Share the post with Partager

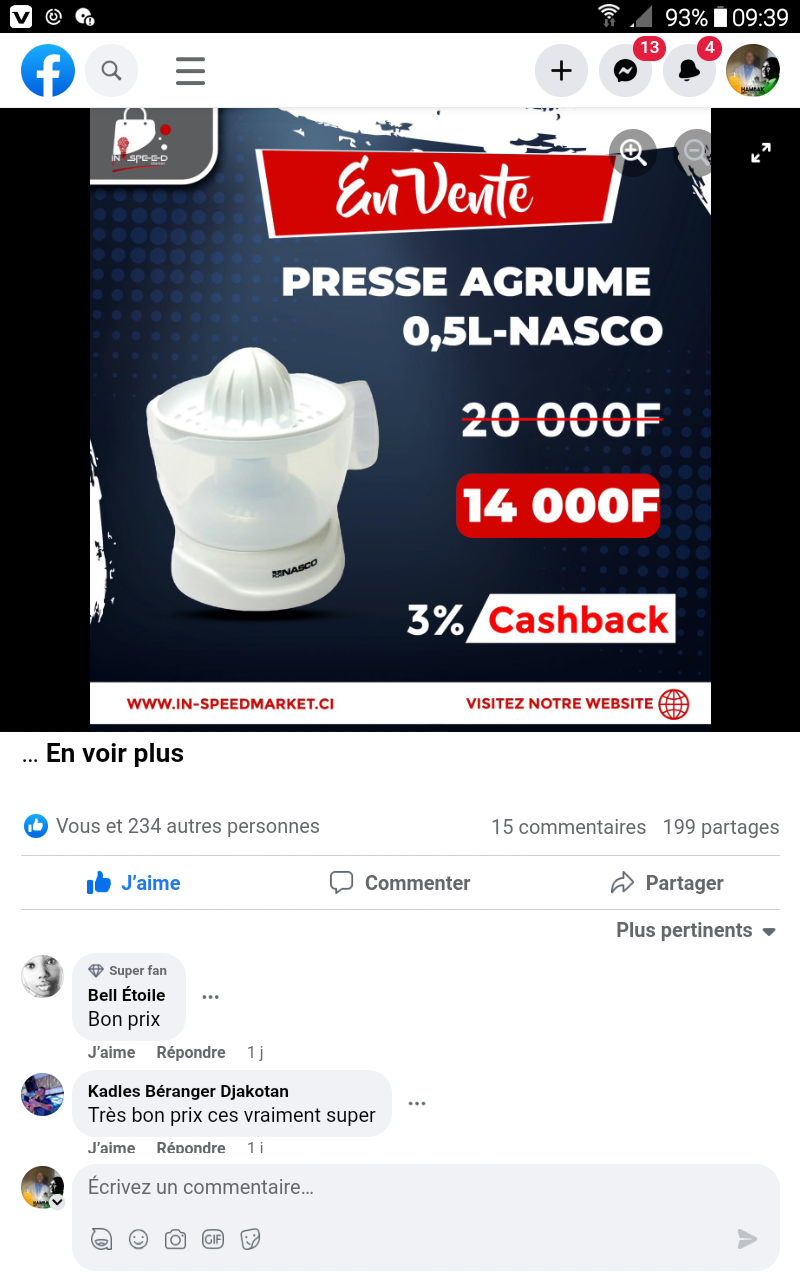point(667,883)
